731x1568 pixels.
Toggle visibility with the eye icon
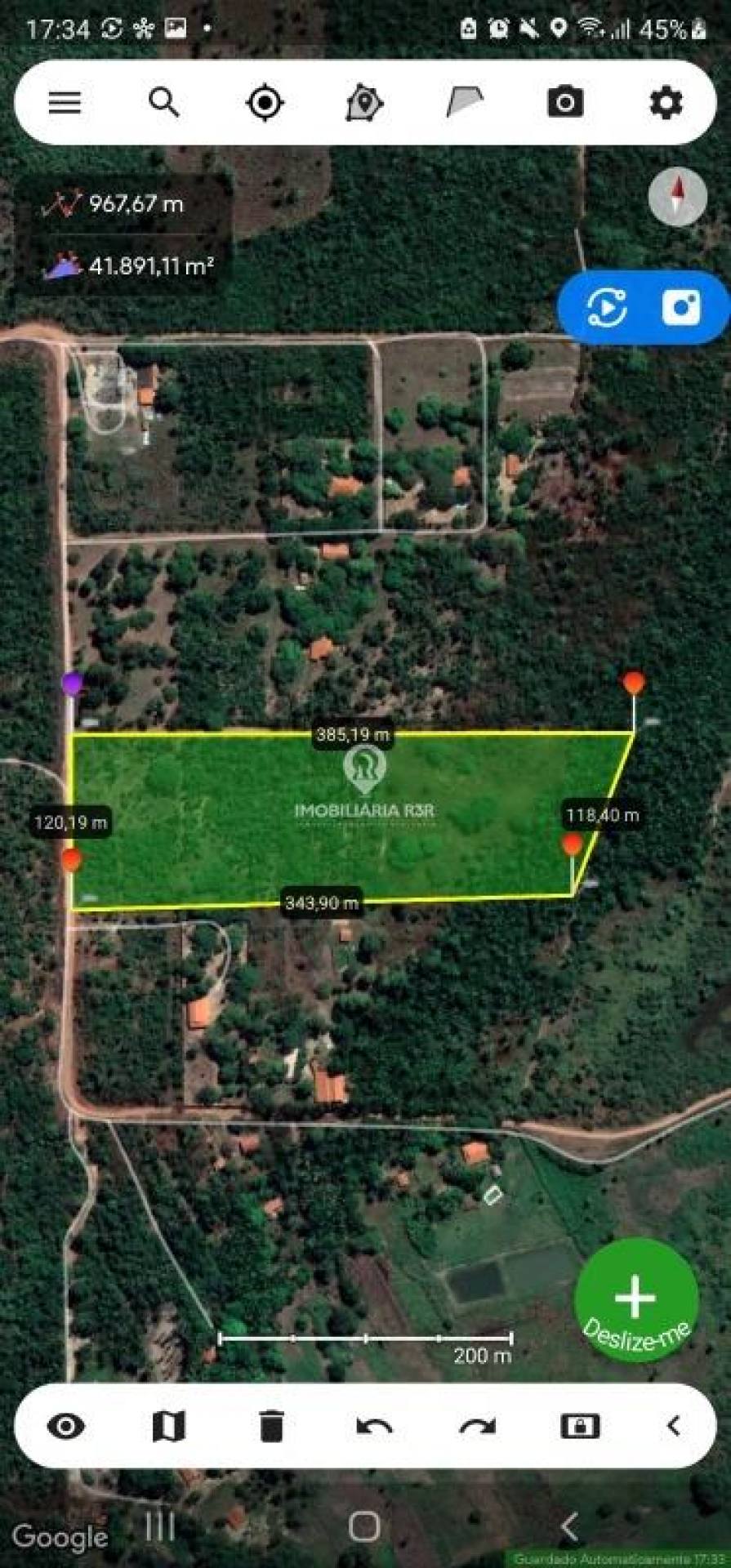tap(66, 1426)
